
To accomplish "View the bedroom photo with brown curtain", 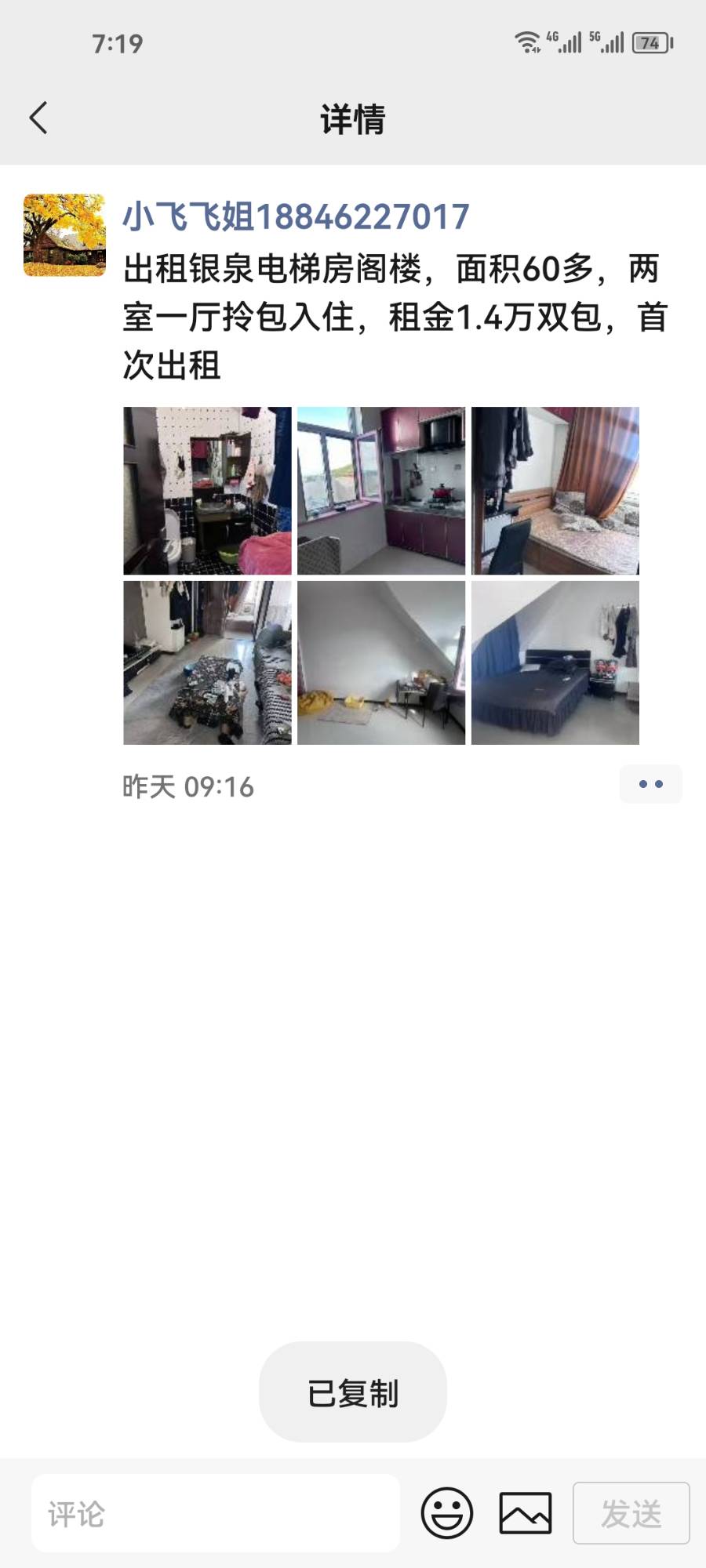I will point(555,491).
